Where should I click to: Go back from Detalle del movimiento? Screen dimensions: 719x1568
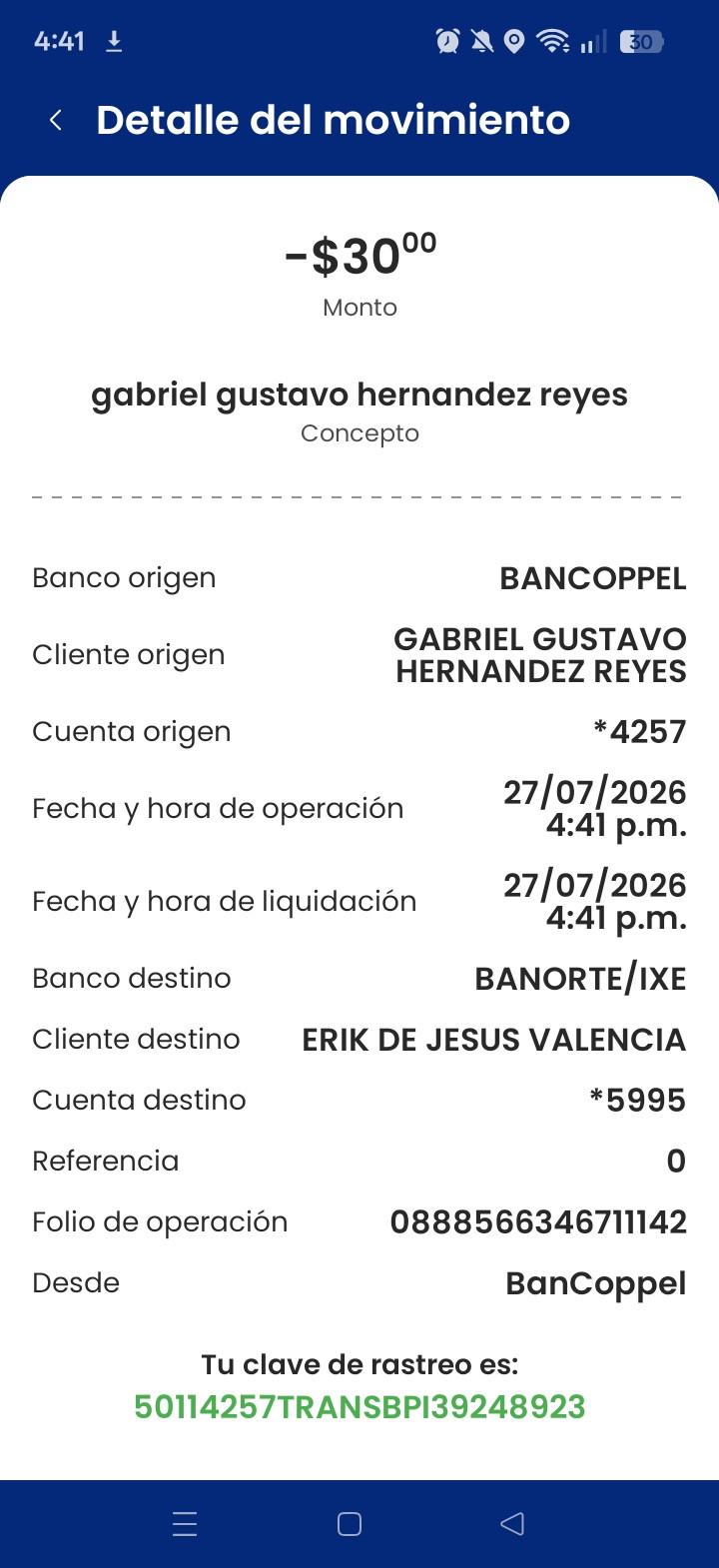[x=56, y=121]
